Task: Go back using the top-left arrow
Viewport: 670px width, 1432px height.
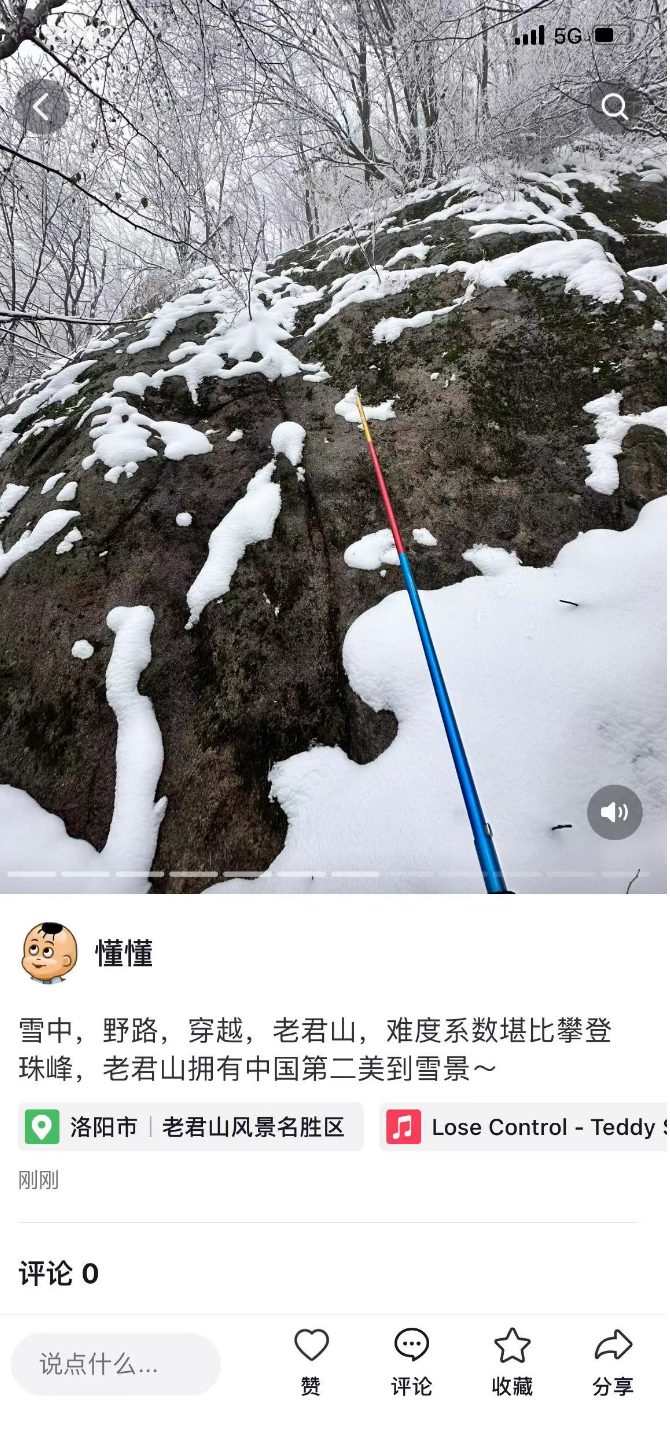Action: coord(42,107)
